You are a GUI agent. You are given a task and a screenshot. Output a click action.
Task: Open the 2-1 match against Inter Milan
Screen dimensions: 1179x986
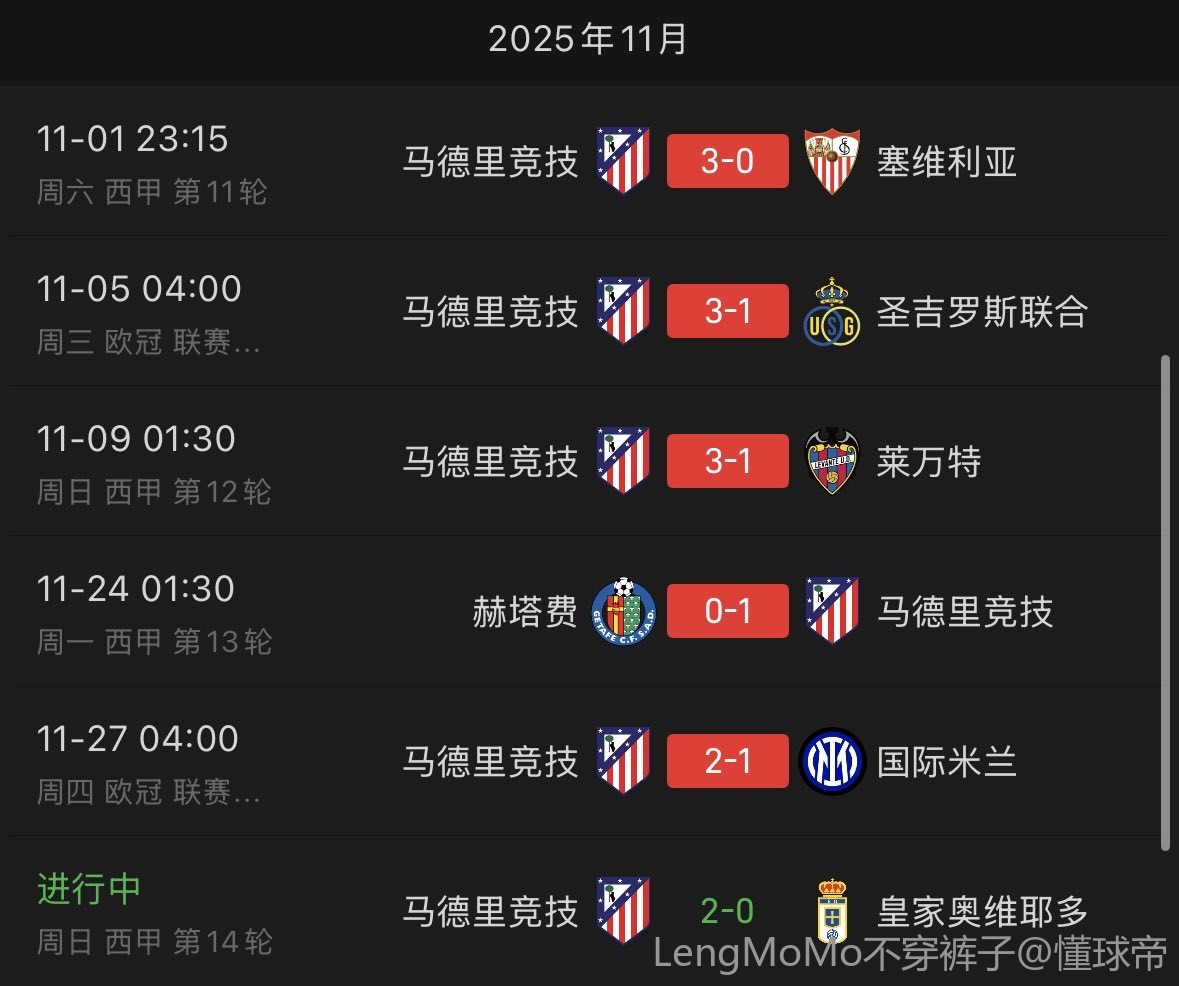(x=727, y=761)
